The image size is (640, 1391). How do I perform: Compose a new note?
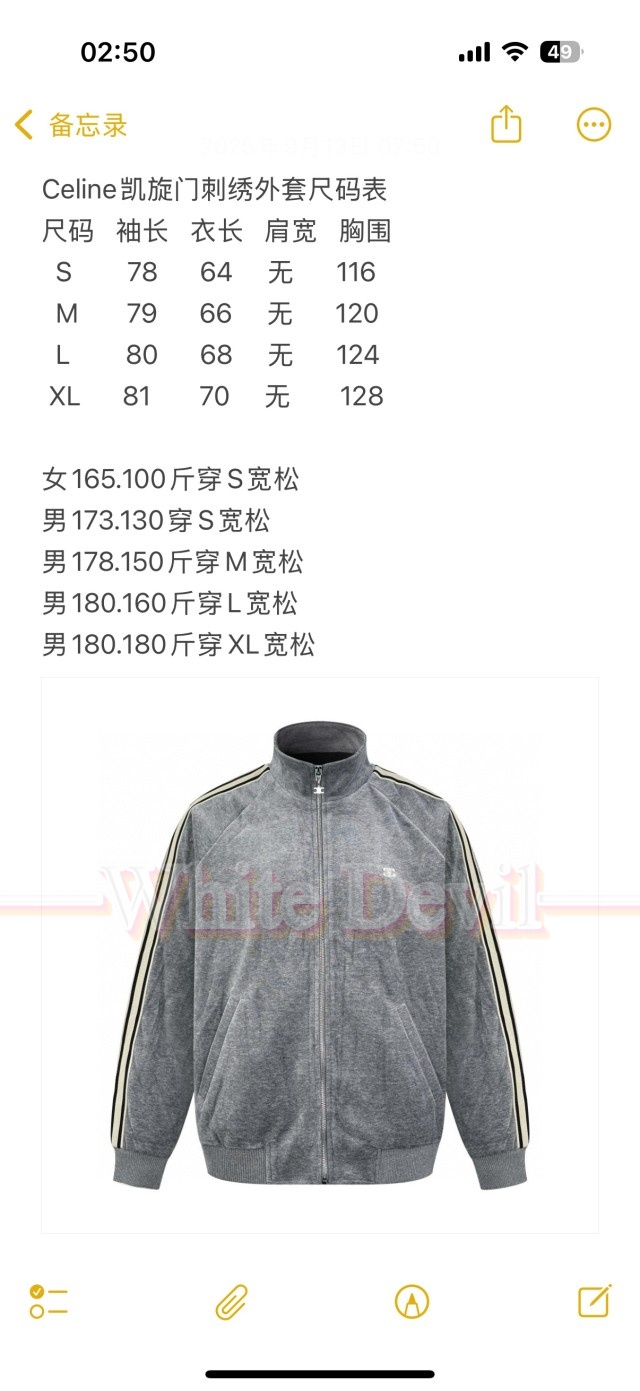coord(594,1301)
